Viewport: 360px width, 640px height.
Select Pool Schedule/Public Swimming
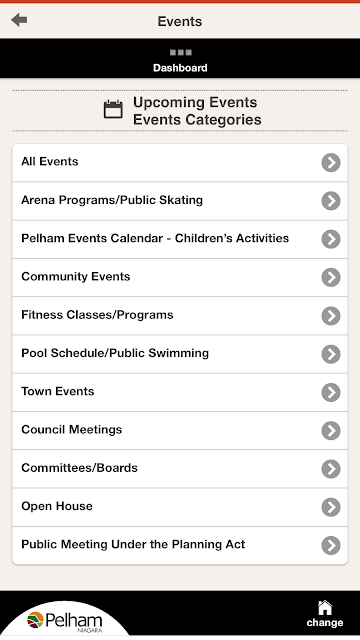(180, 354)
